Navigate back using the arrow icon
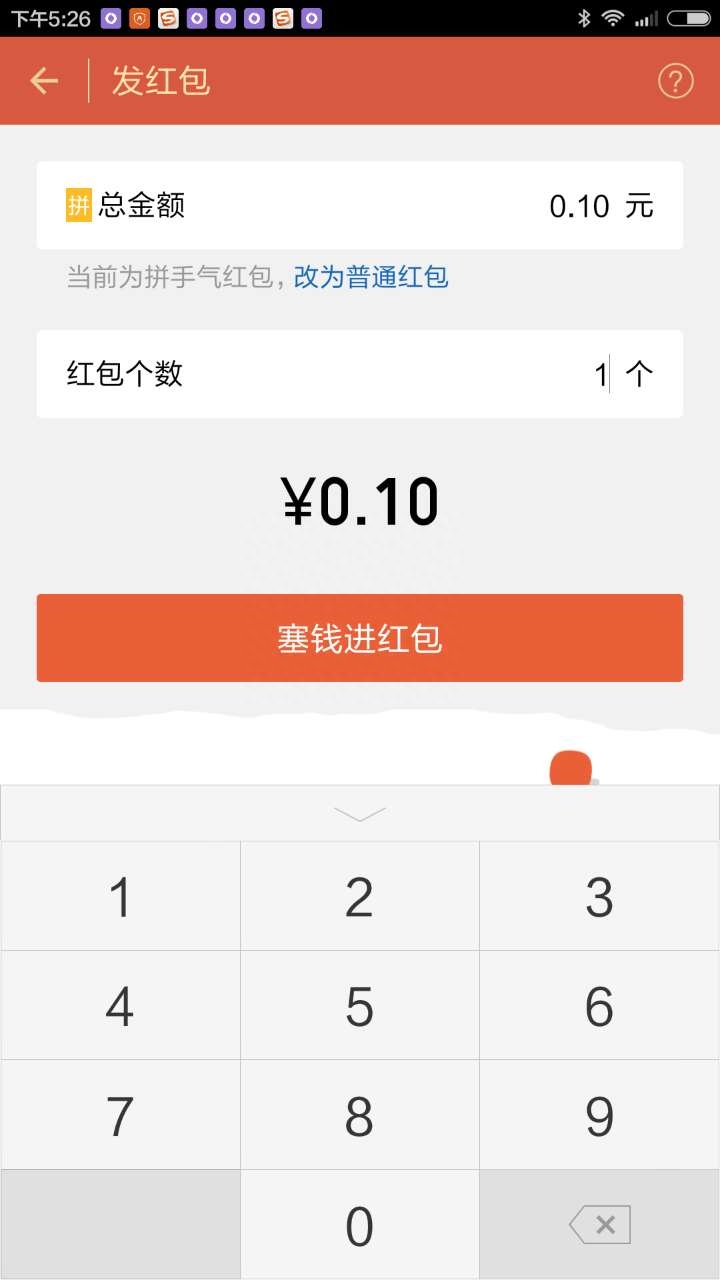Screen dimensions: 720x1280 click(44, 80)
